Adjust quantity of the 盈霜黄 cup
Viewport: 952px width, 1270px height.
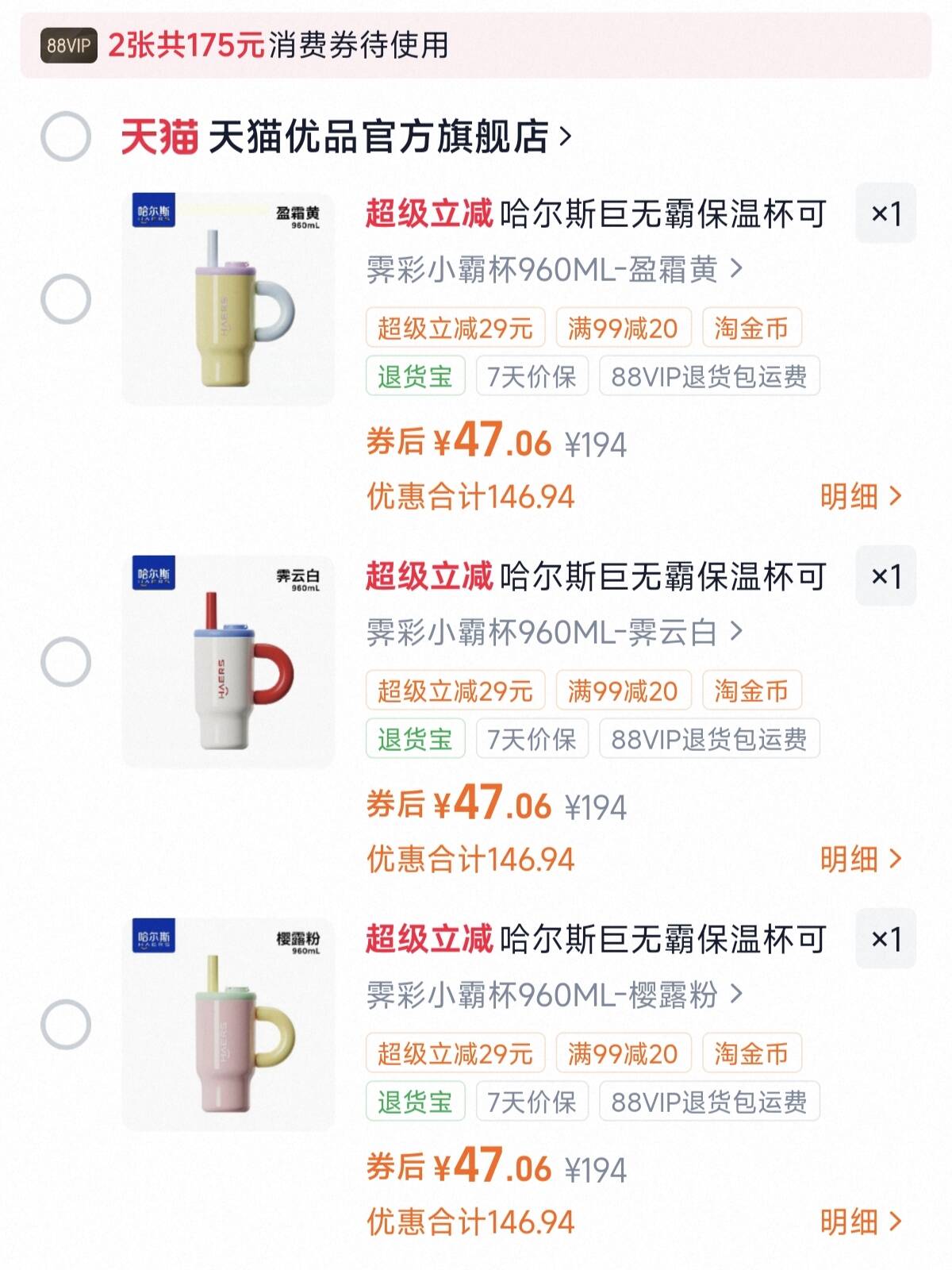(x=885, y=214)
